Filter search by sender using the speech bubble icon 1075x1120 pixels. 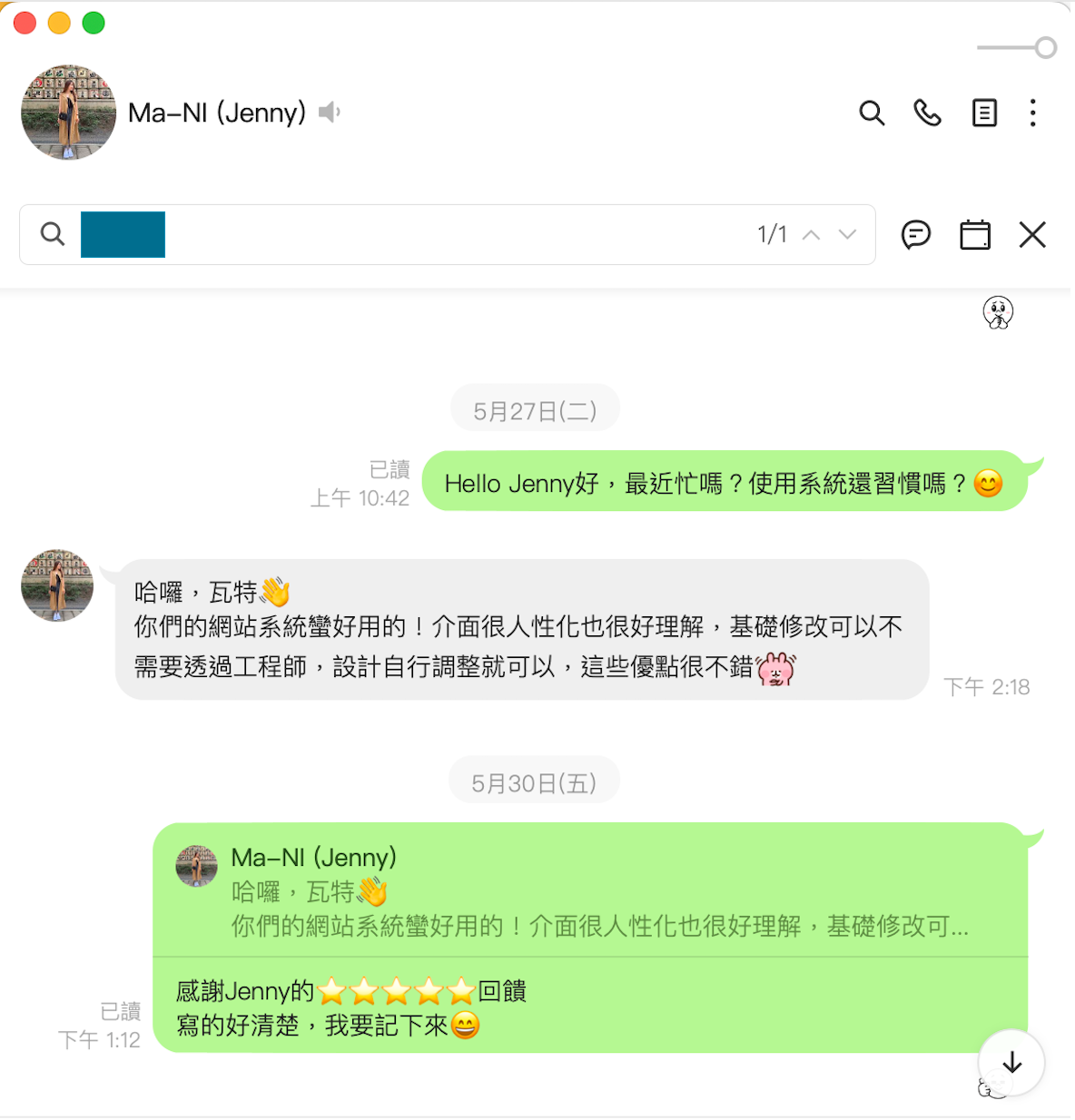pos(916,235)
